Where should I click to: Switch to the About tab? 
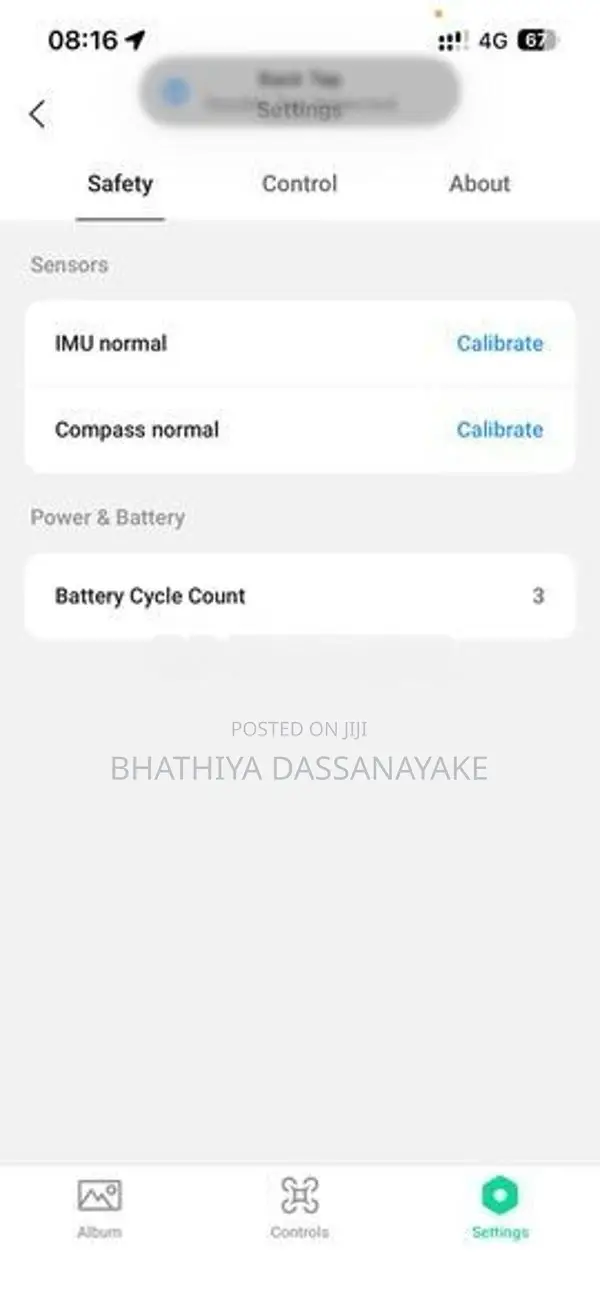479,184
